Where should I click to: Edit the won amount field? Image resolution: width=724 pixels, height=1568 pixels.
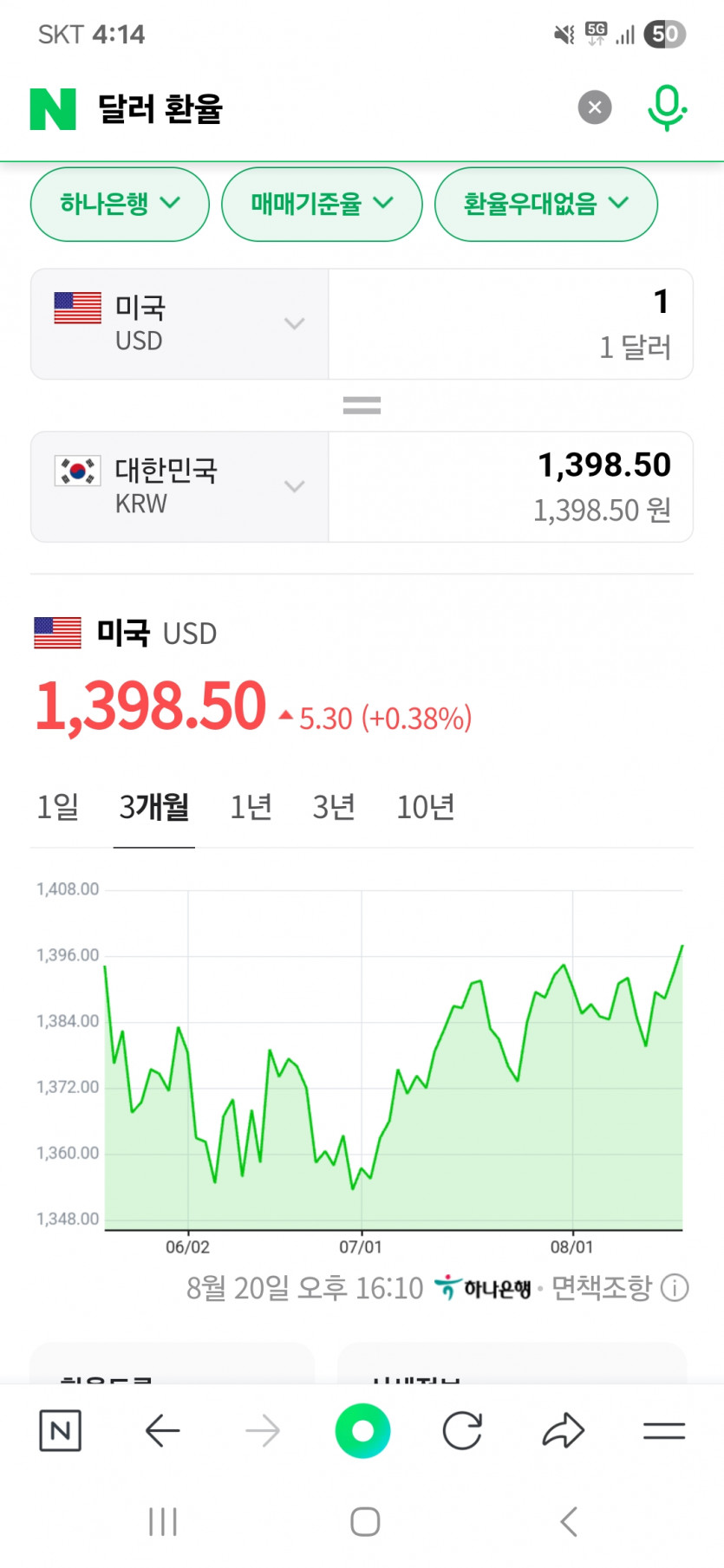510,487
